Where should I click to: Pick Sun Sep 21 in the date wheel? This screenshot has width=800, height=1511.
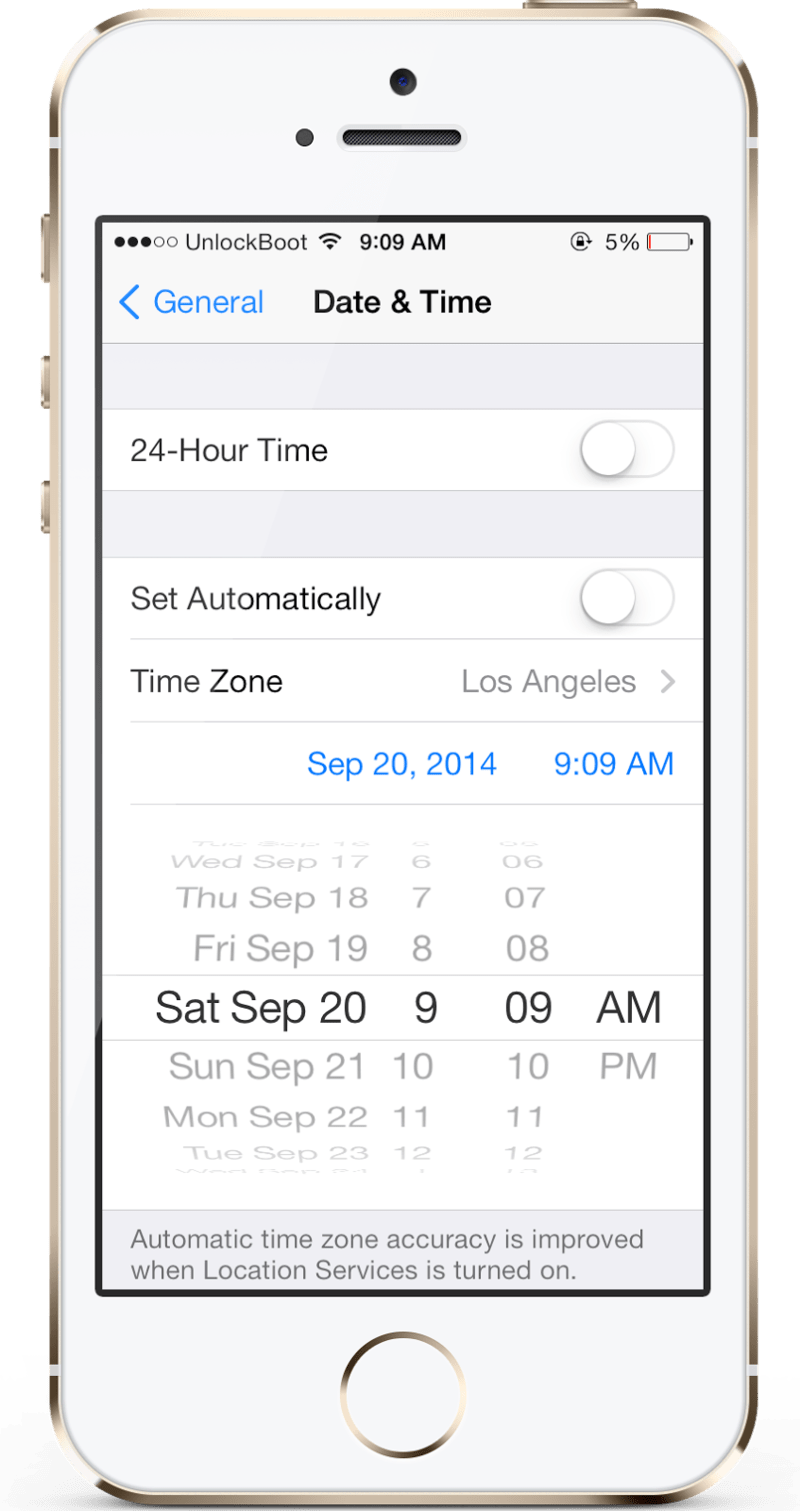click(266, 1066)
